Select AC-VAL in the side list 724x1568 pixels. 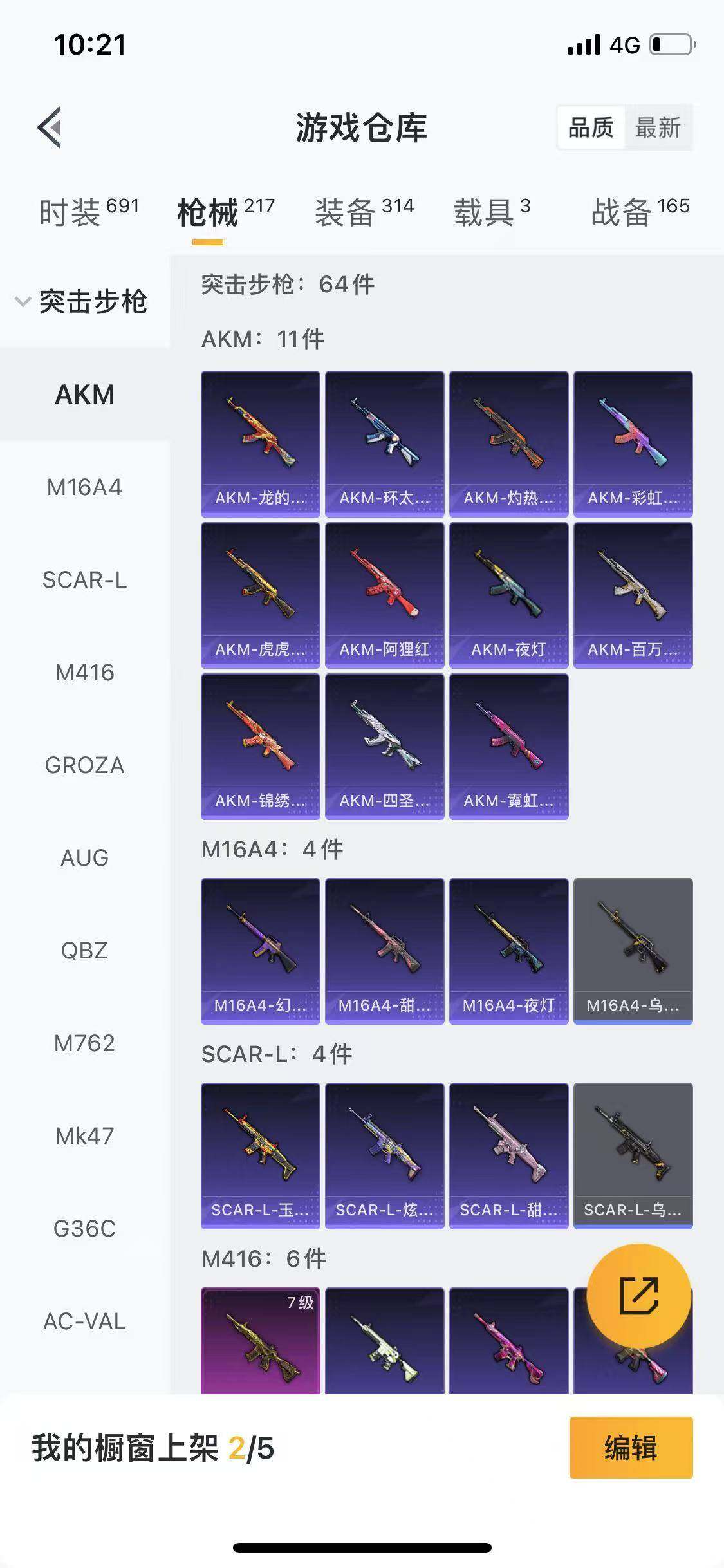[x=84, y=1321]
